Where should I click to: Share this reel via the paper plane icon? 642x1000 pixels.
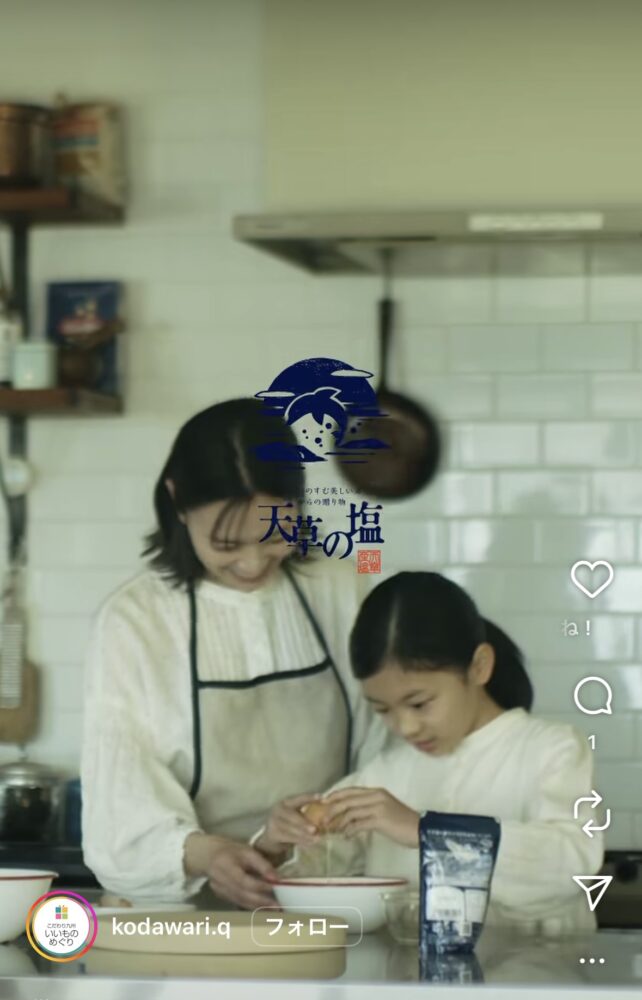tap(592, 891)
